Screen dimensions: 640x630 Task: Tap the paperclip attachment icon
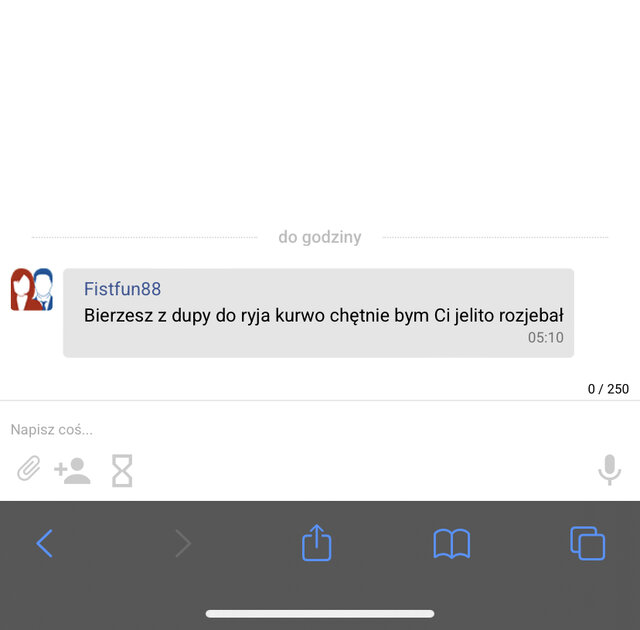pos(29,469)
